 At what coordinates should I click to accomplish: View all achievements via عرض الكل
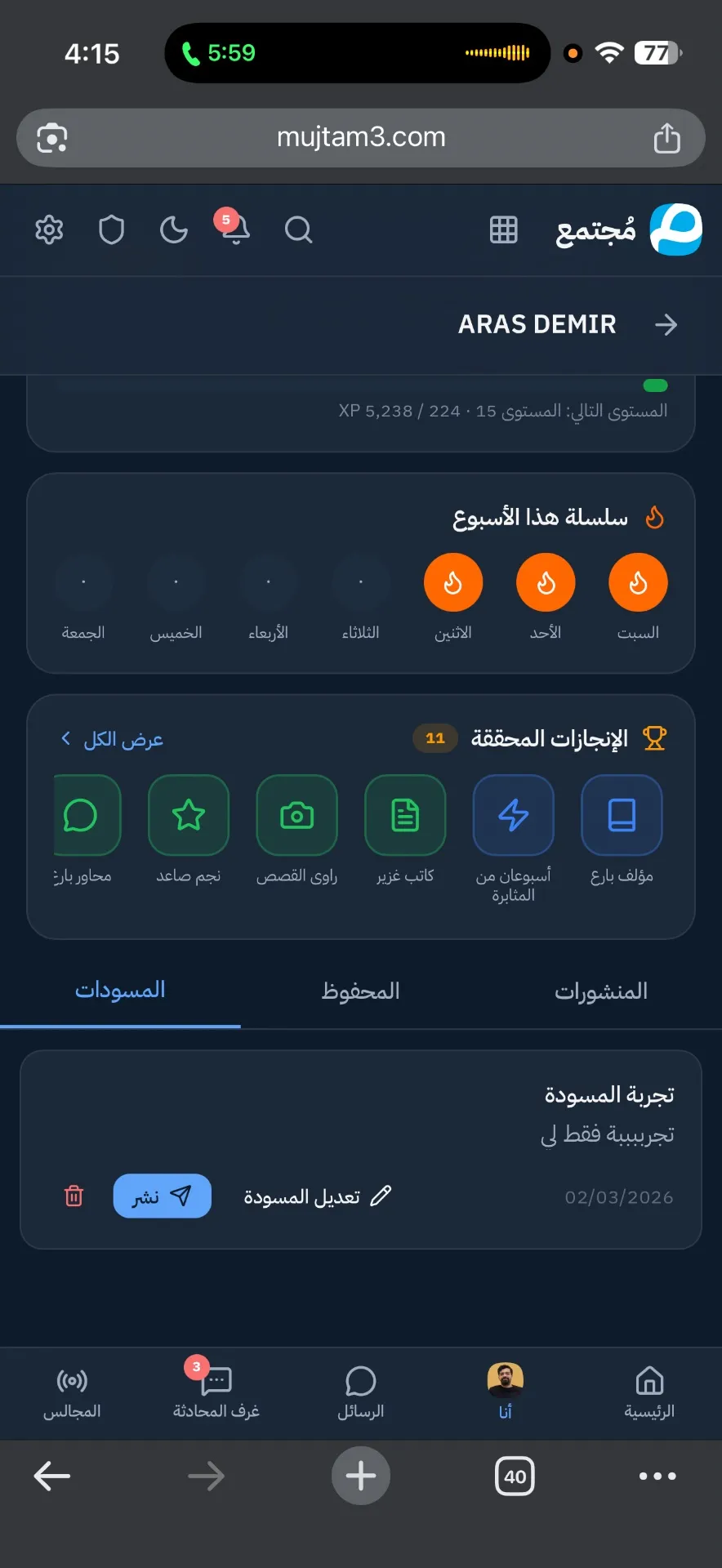(113, 739)
